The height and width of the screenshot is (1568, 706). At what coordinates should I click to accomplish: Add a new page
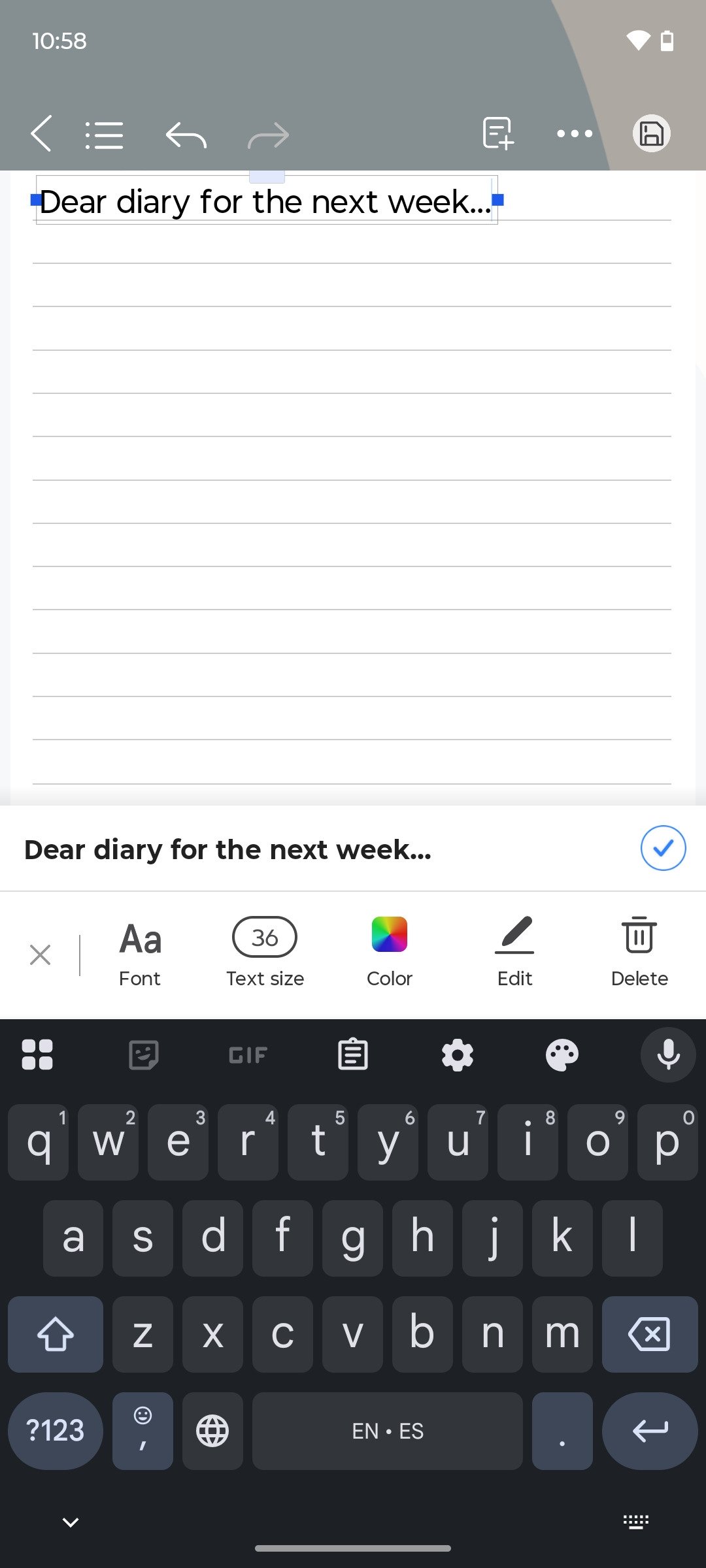pyautogui.click(x=497, y=133)
